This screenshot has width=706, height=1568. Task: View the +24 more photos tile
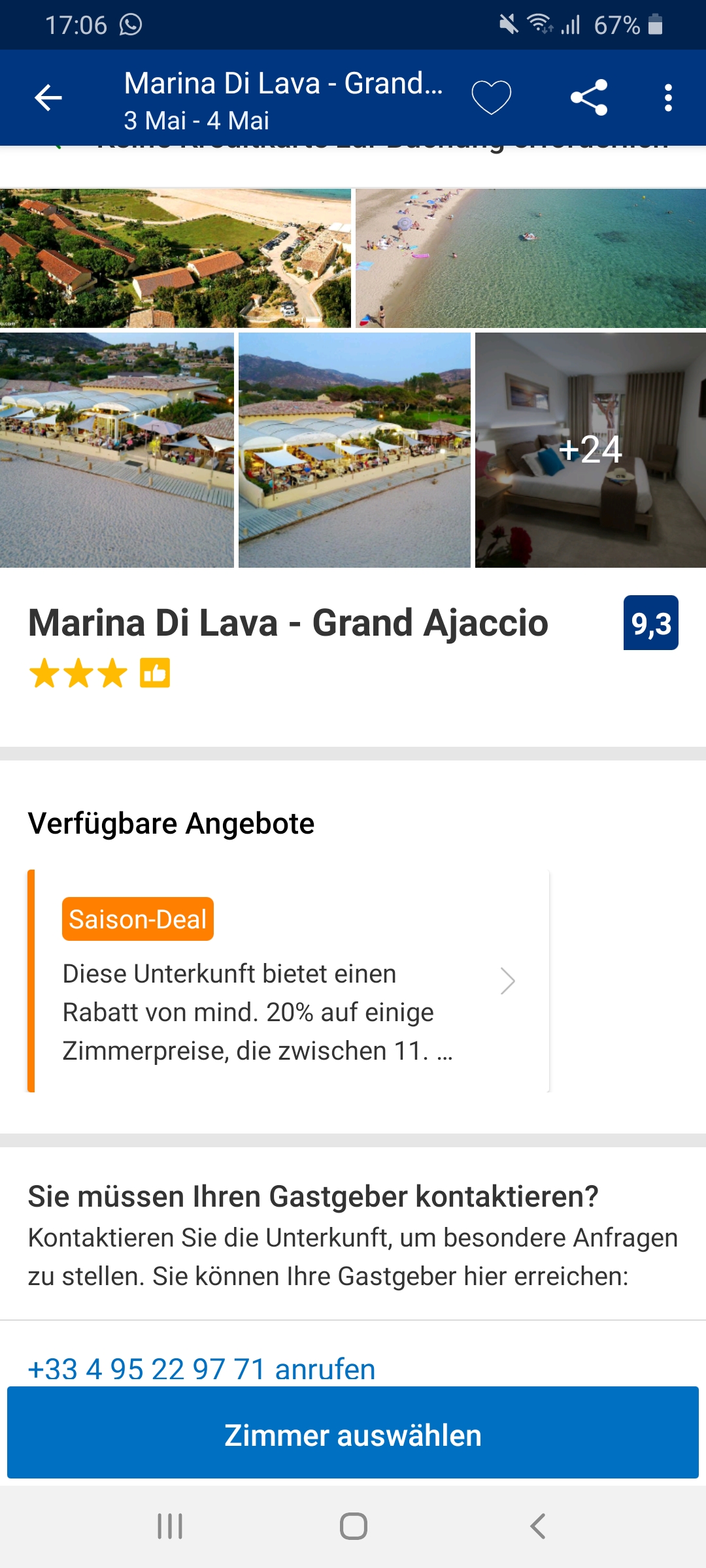tap(590, 449)
